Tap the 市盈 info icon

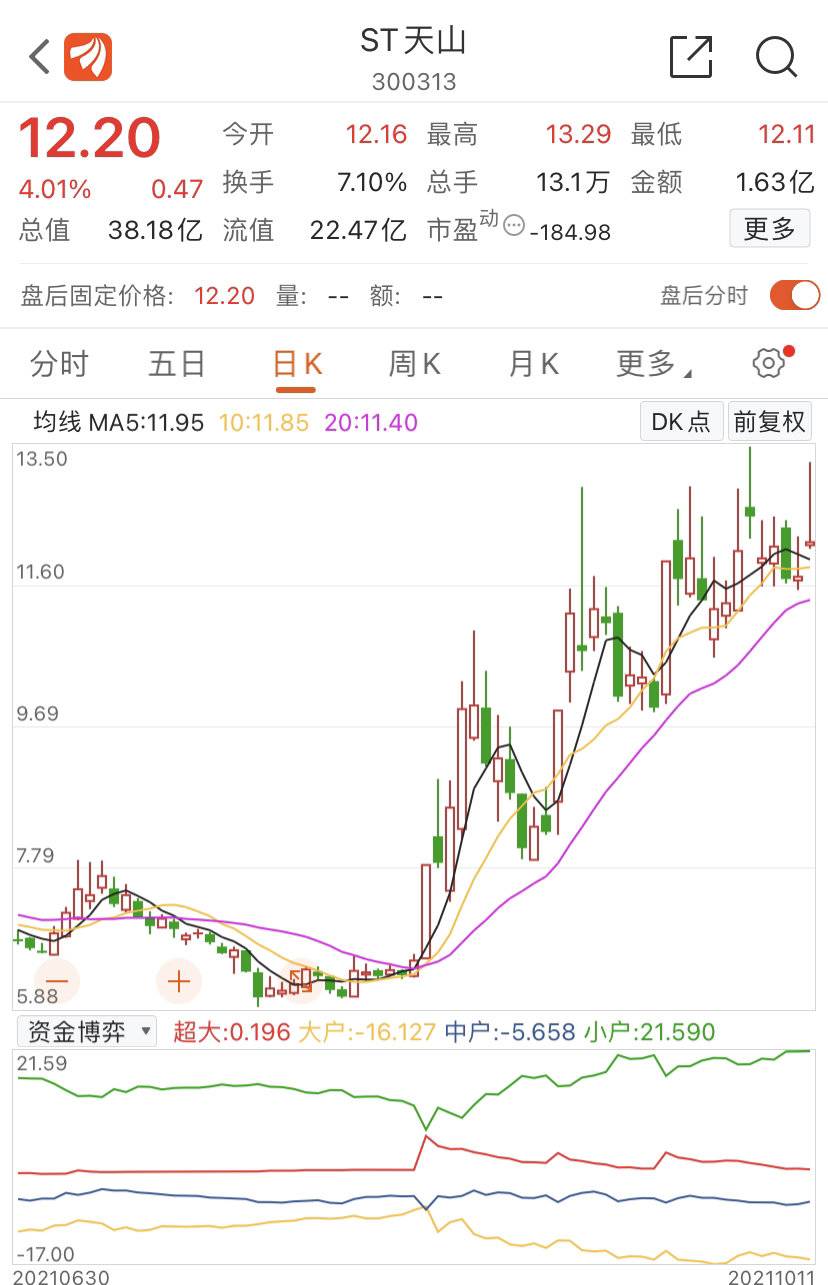[513, 225]
